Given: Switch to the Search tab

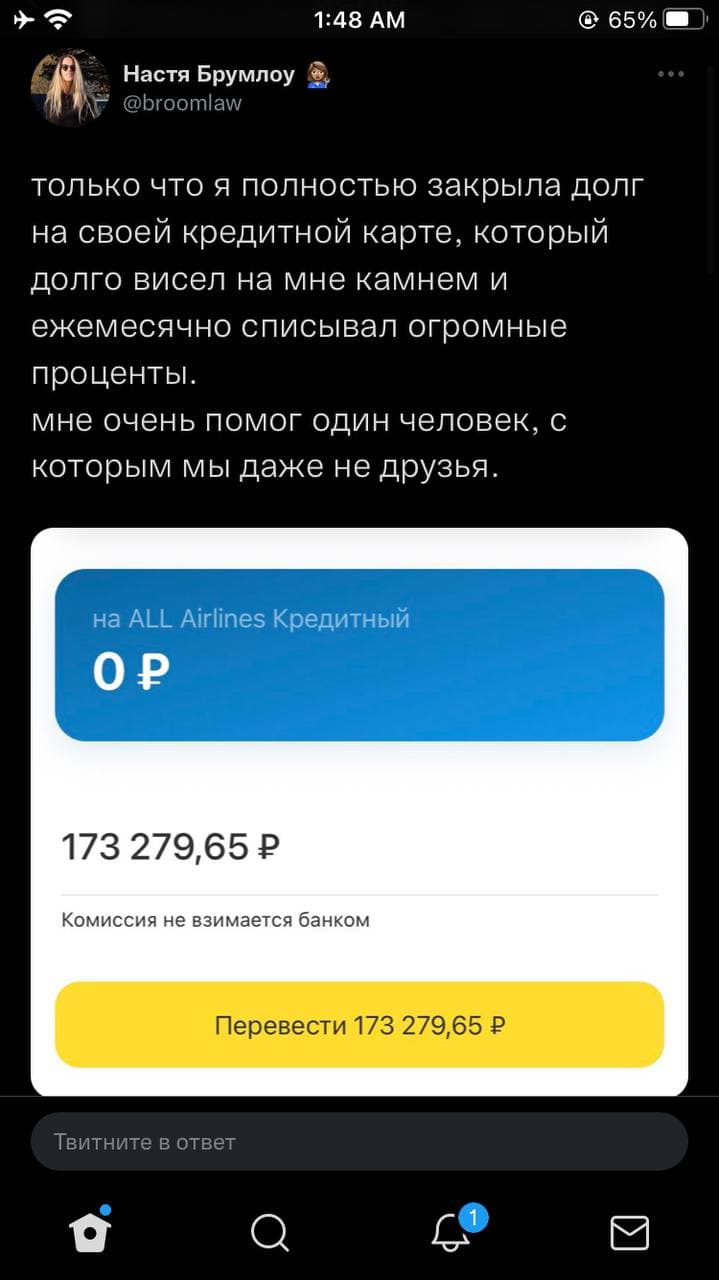Looking at the screenshot, I should click(270, 1233).
